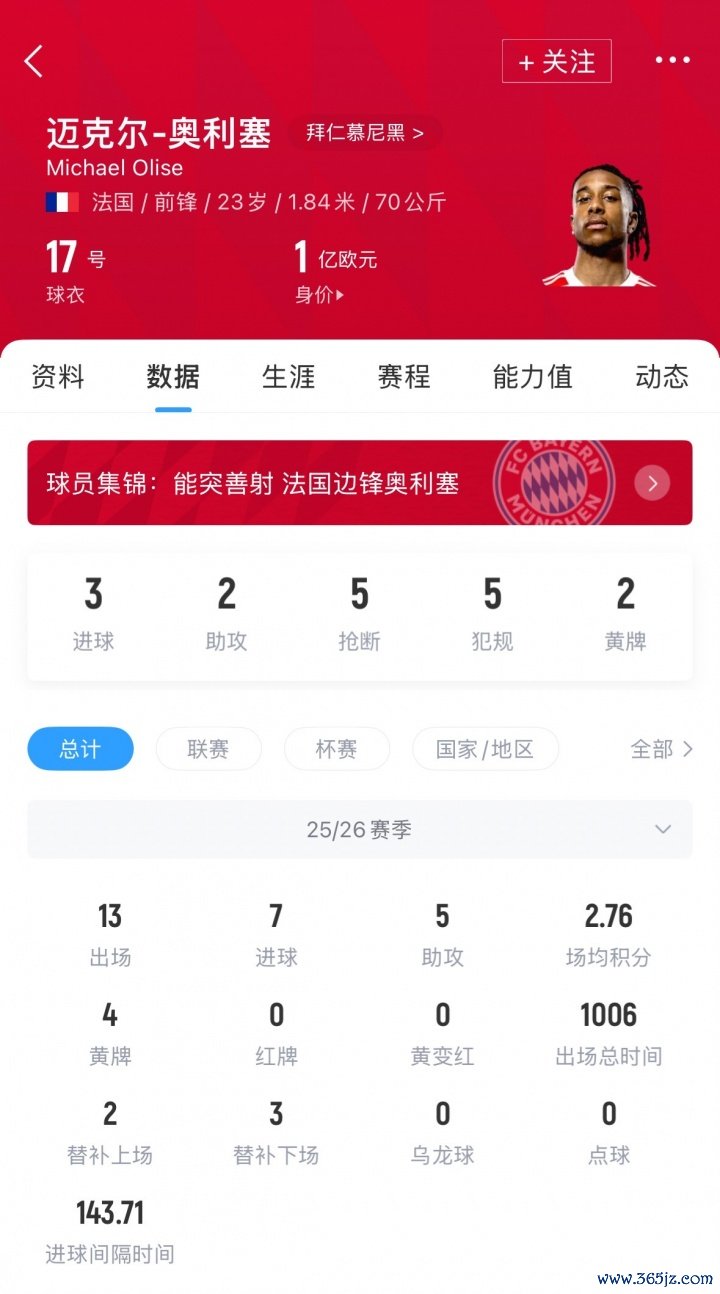This screenshot has width=720, height=1294.
Task: Select the 总计 filter chip
Action: click(x=80, y=749)
